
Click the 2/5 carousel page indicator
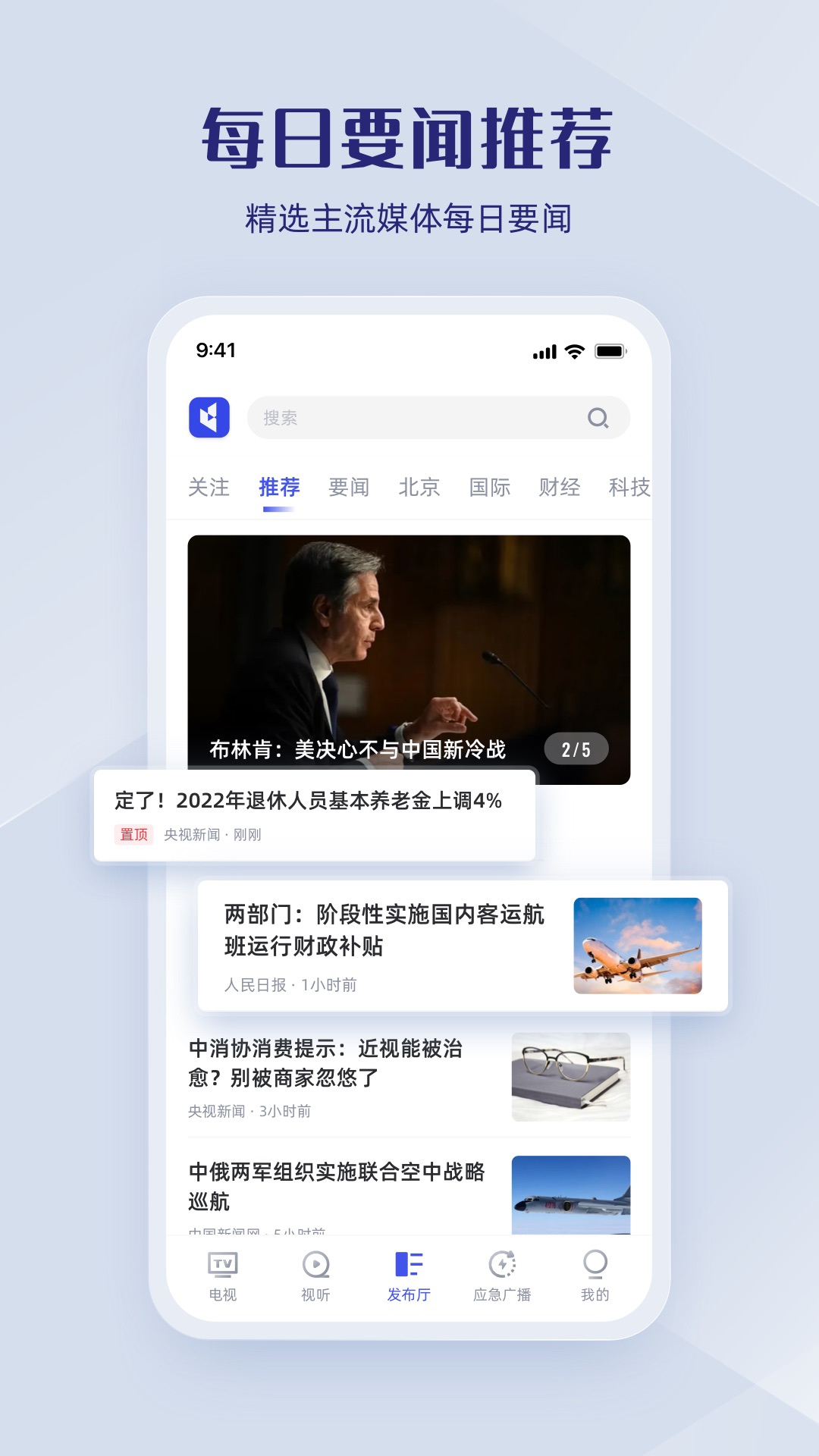pyautogui.click(x=577, y=748)
